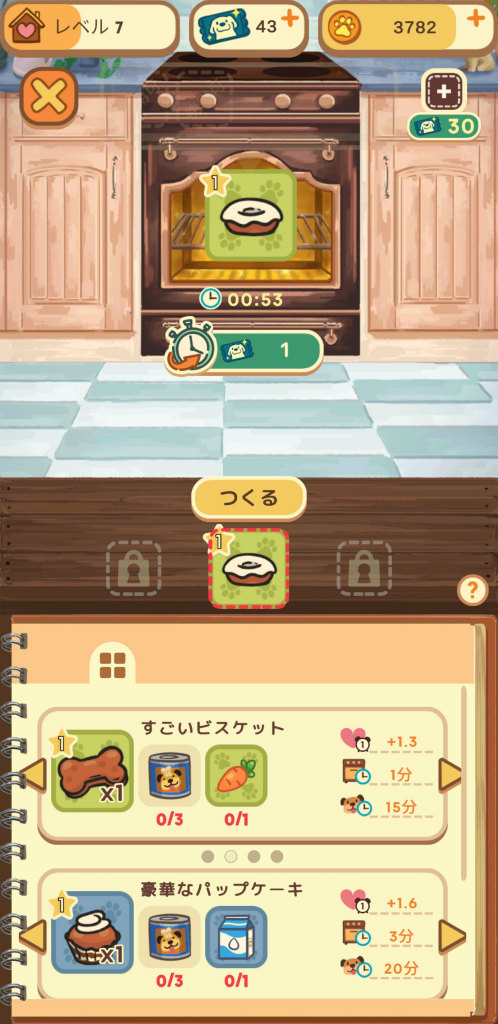The image size is (498, 1024).
Task: Select the 豪華なパップケーキ cupcake item
Action: point(93,932)
